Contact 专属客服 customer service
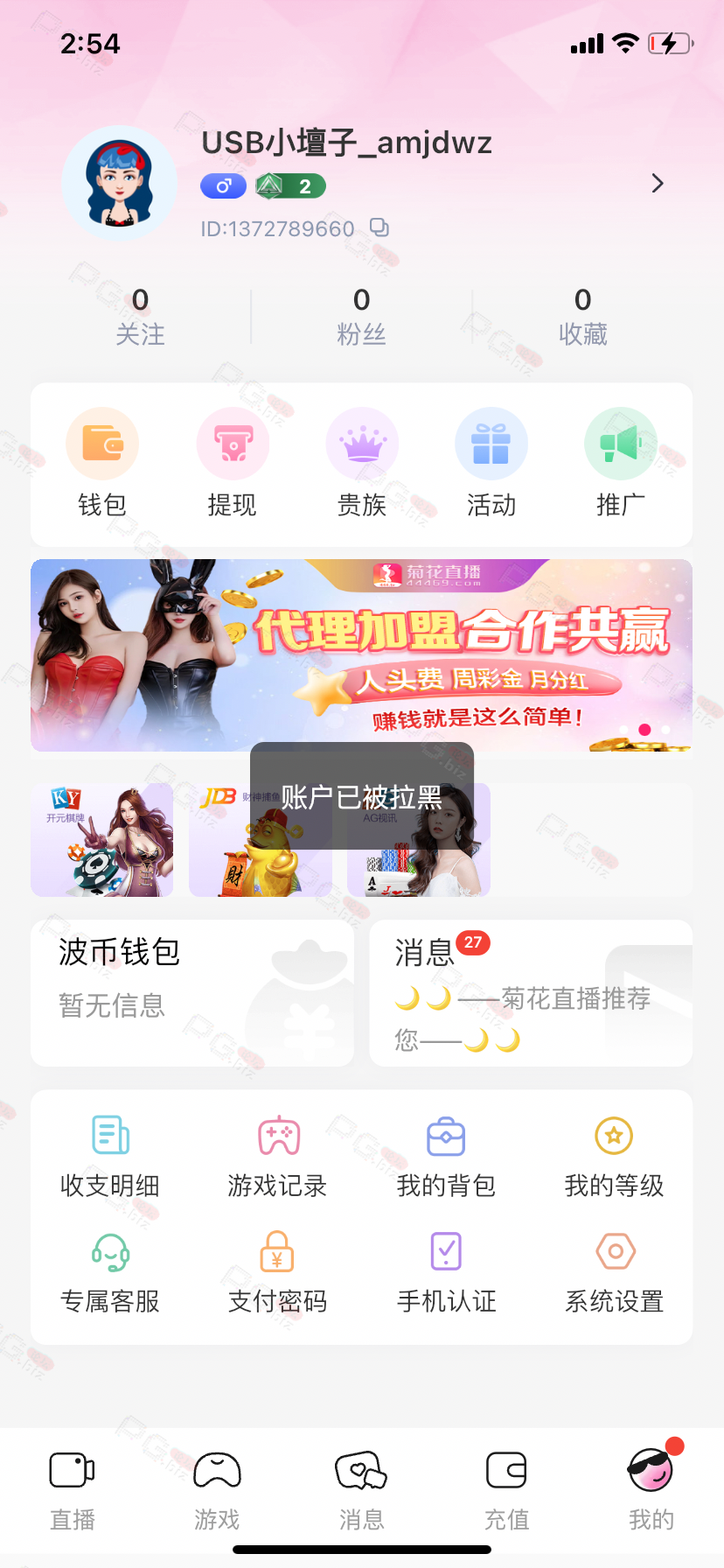724x1568 pixels. tap(110, 1272)
